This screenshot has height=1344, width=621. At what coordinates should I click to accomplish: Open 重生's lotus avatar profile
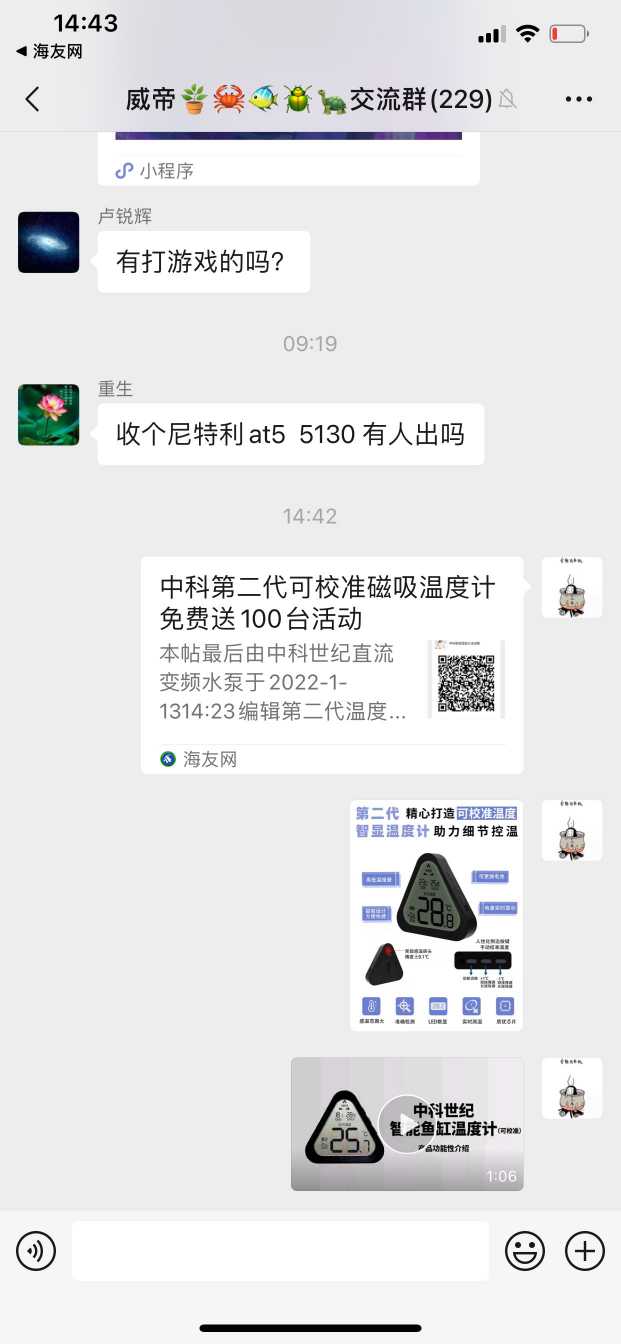48,415
